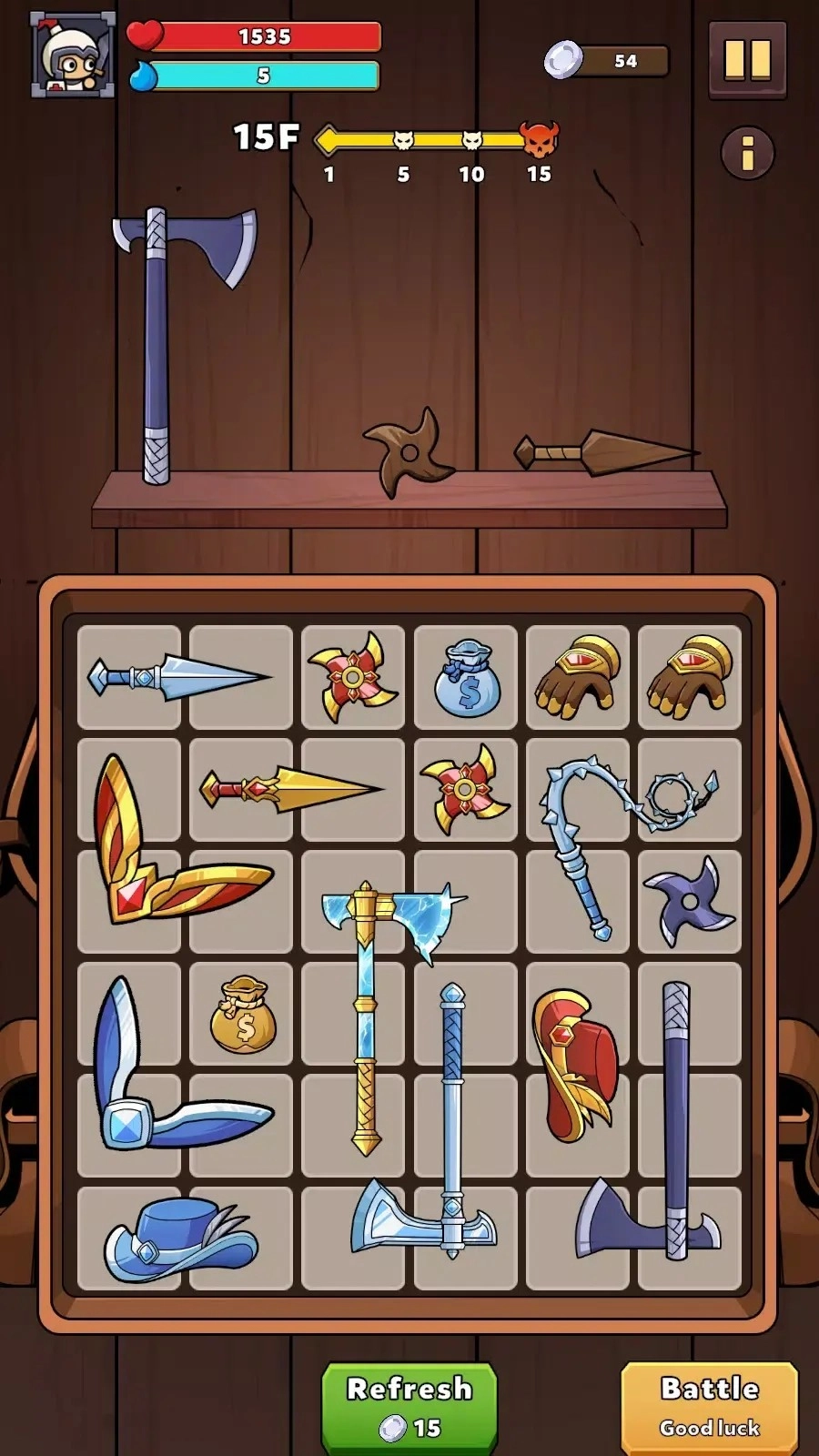Select the blue money bag item
819x1456 pixels.
(467, 680)
